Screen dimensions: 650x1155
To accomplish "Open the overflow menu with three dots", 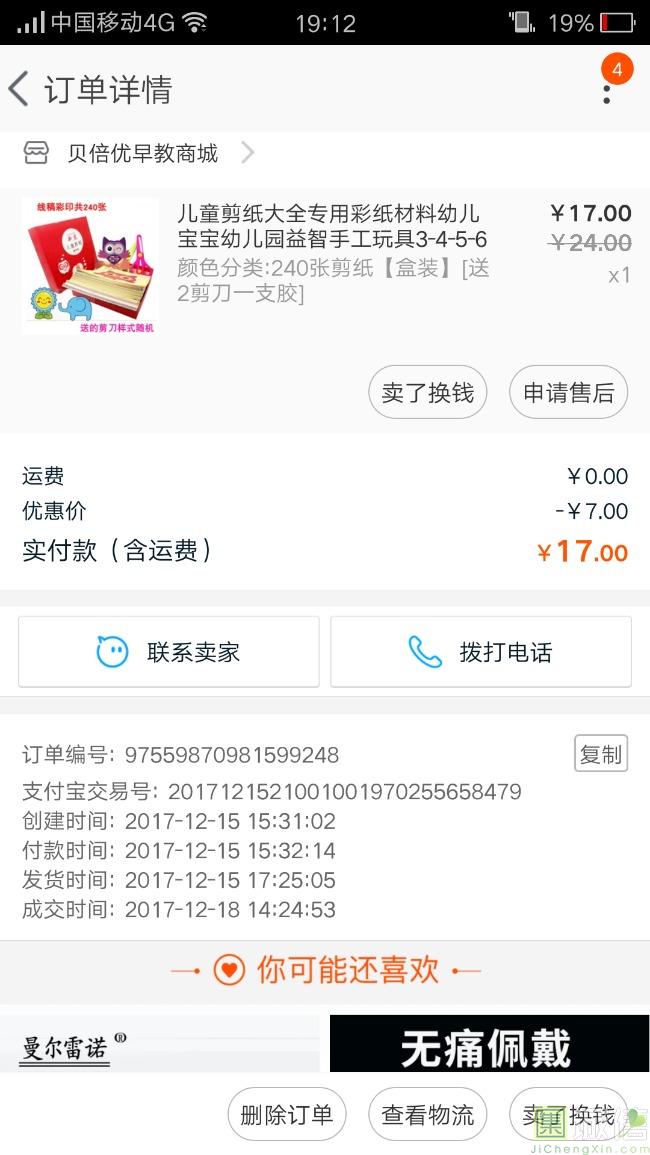I will click(x=607, y=93).
